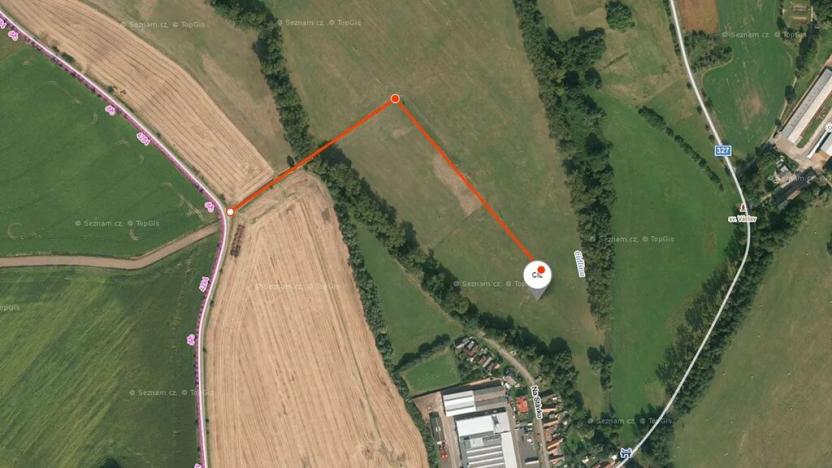Select the route start point by the road
Image resolution: width=832 pixels, height=468 pixels.
231,212
